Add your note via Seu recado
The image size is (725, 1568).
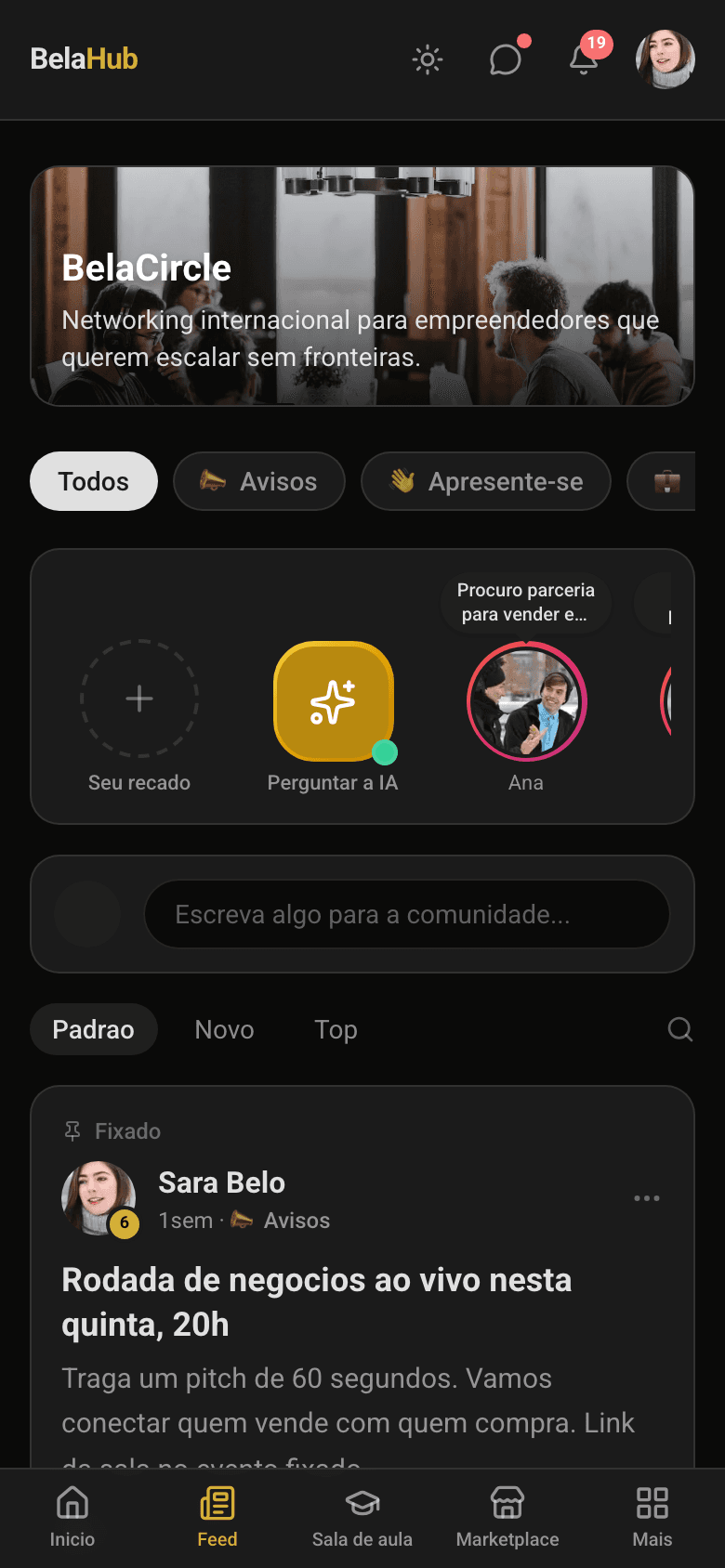click(139, 715)
